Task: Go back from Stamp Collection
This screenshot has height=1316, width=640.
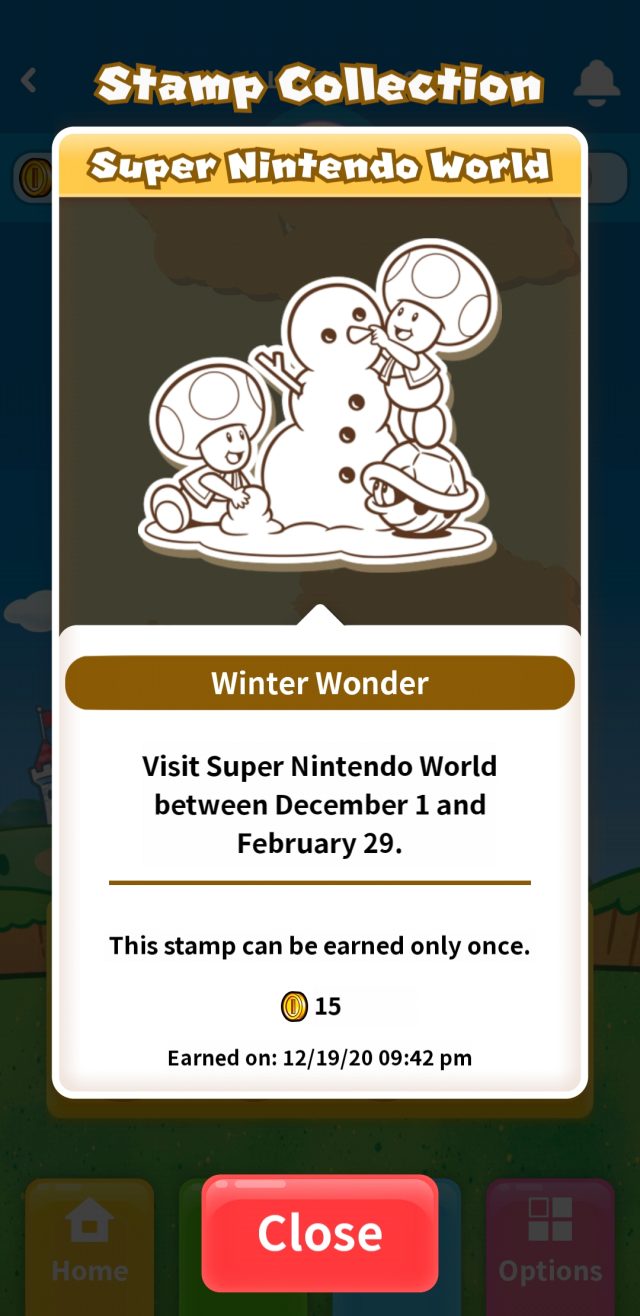Action: pyautogui.click(x=29, y=81)
